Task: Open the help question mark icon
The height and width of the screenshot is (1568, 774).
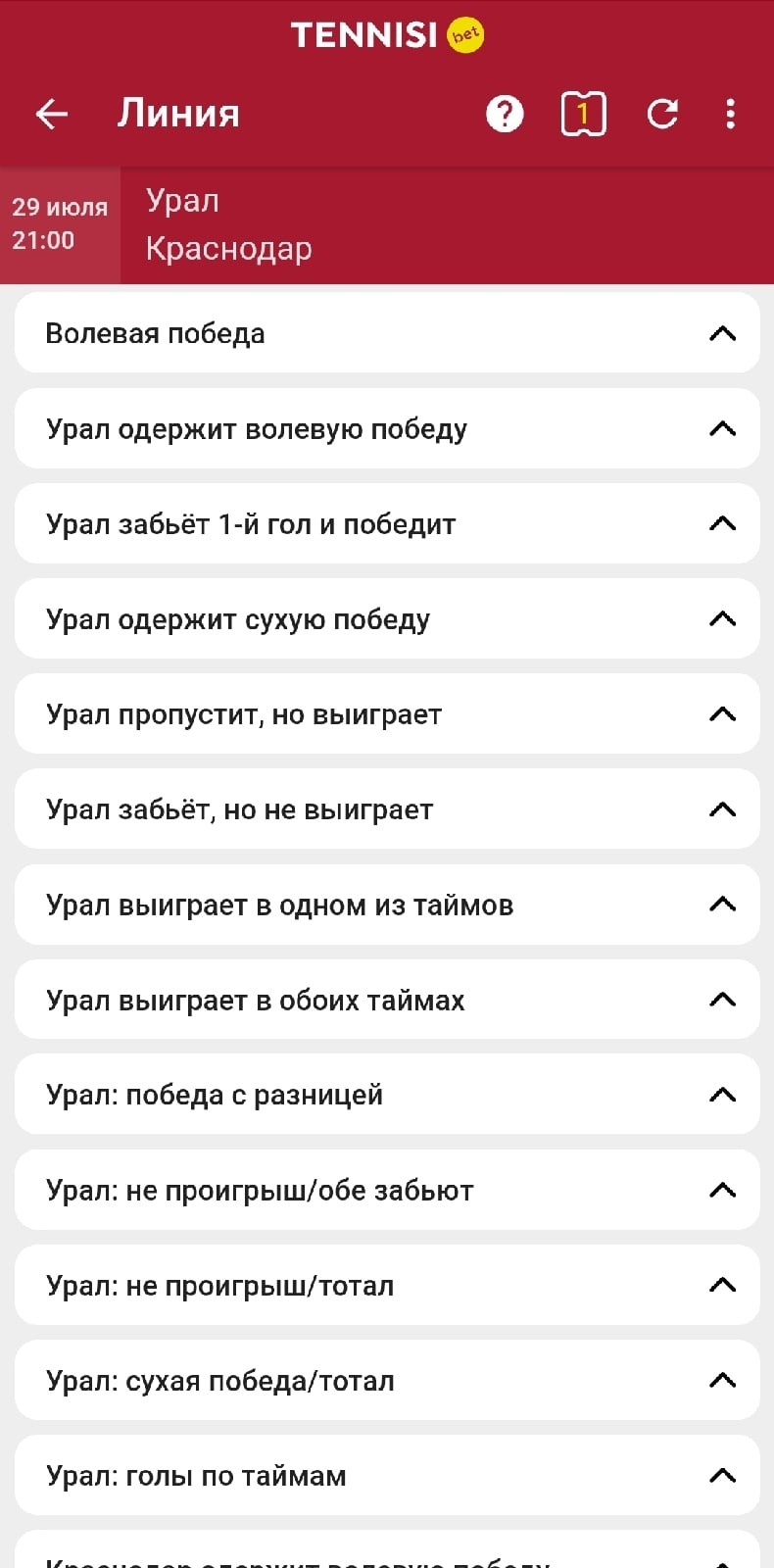Action: coord(505,114)
